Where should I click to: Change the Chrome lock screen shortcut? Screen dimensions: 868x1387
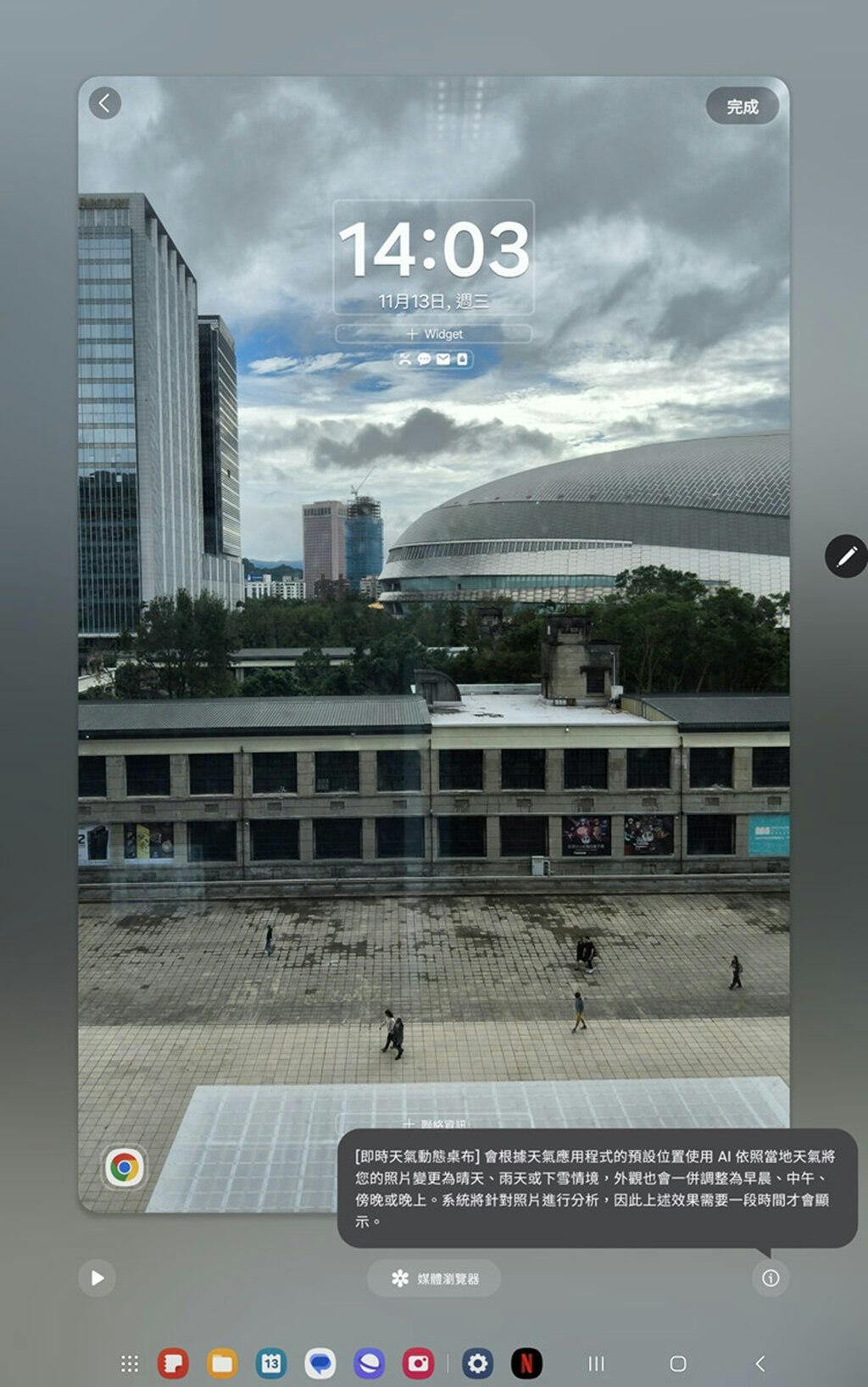point(125,1167)
